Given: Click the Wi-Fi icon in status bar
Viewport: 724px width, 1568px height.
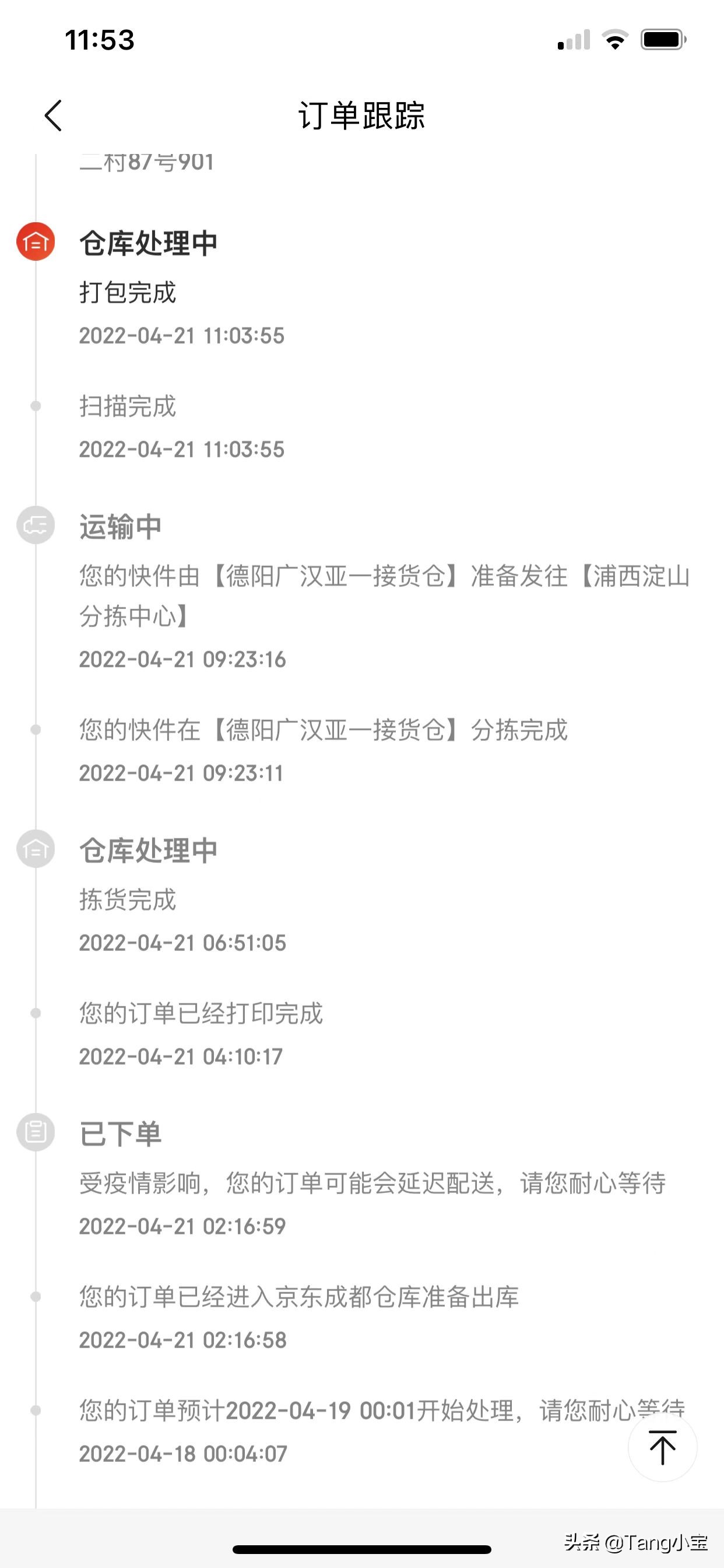Looking at the screenshot, I should pyautogui.click(x=616, y=40).
